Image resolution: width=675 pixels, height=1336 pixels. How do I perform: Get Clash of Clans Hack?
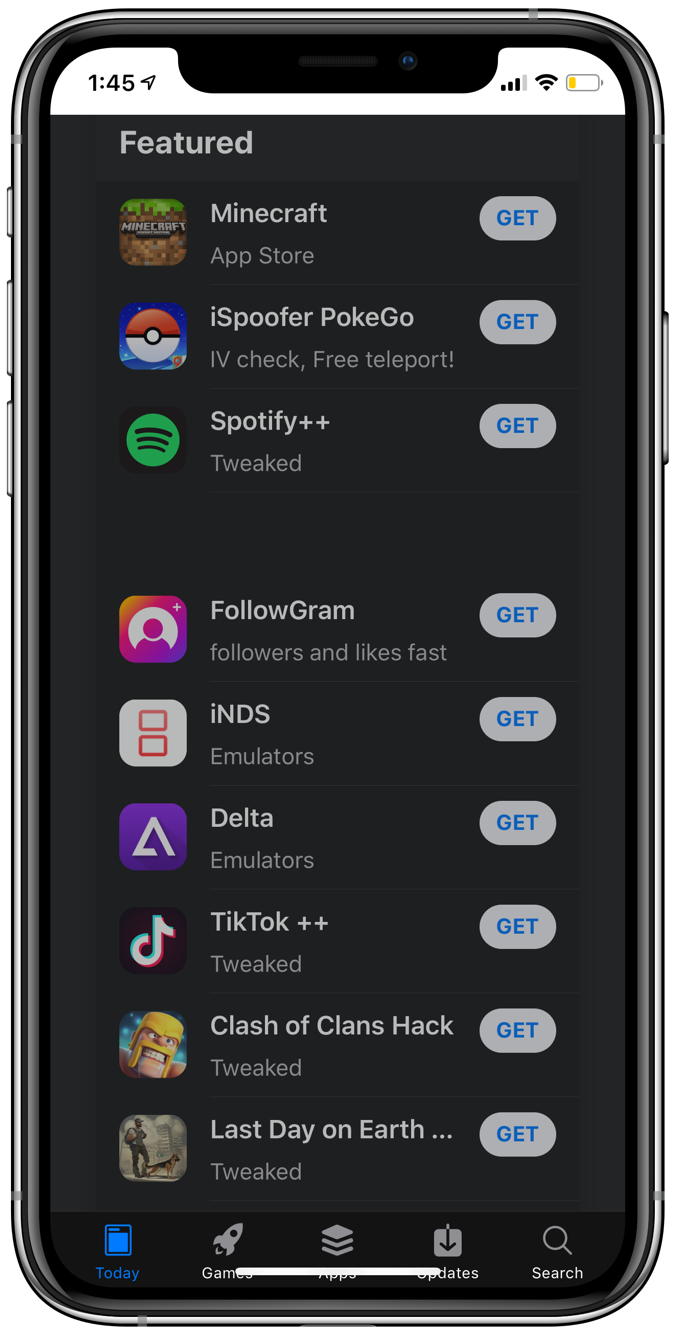click(x=517, y=1031)
